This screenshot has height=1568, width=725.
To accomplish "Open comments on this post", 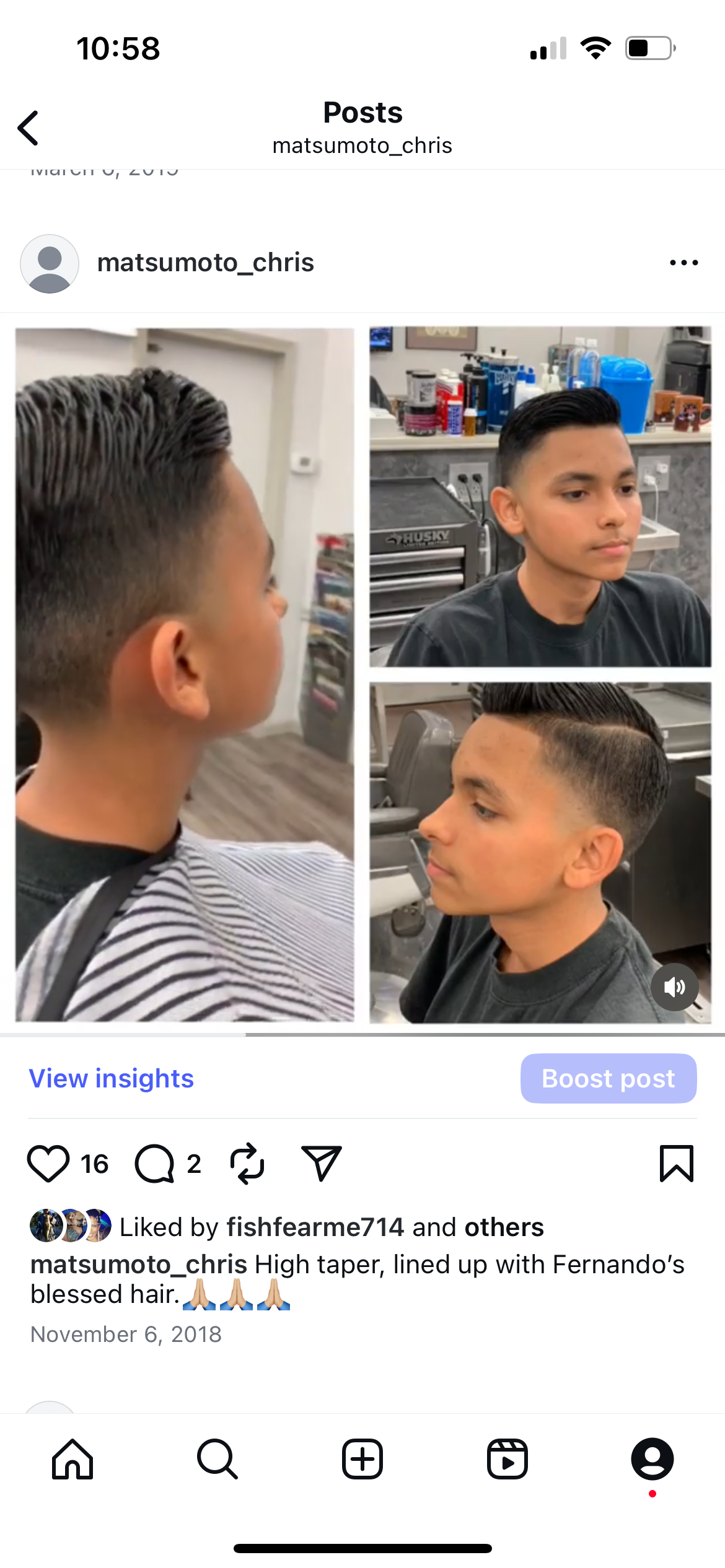I will point(155,1164).
